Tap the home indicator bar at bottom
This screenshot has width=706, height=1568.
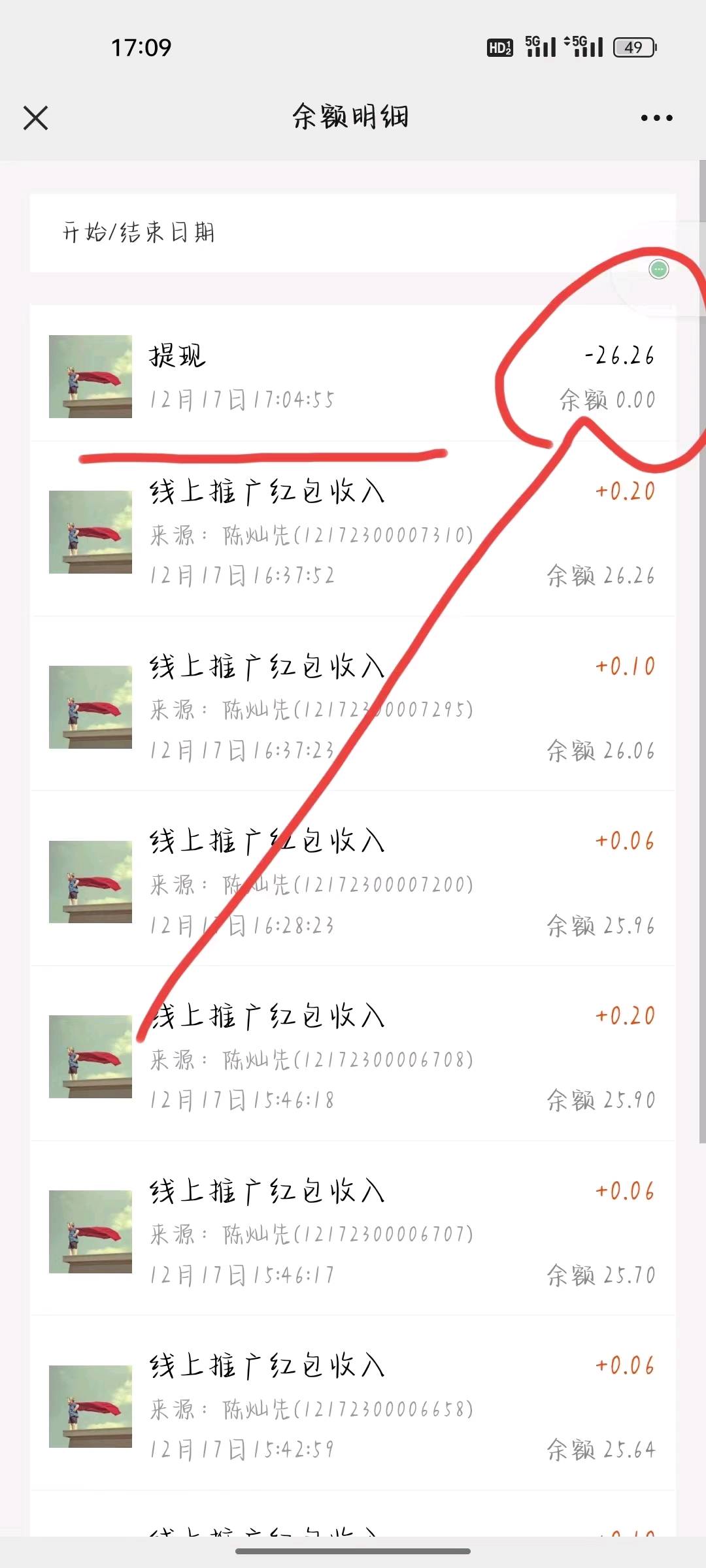pos(353,1550)
